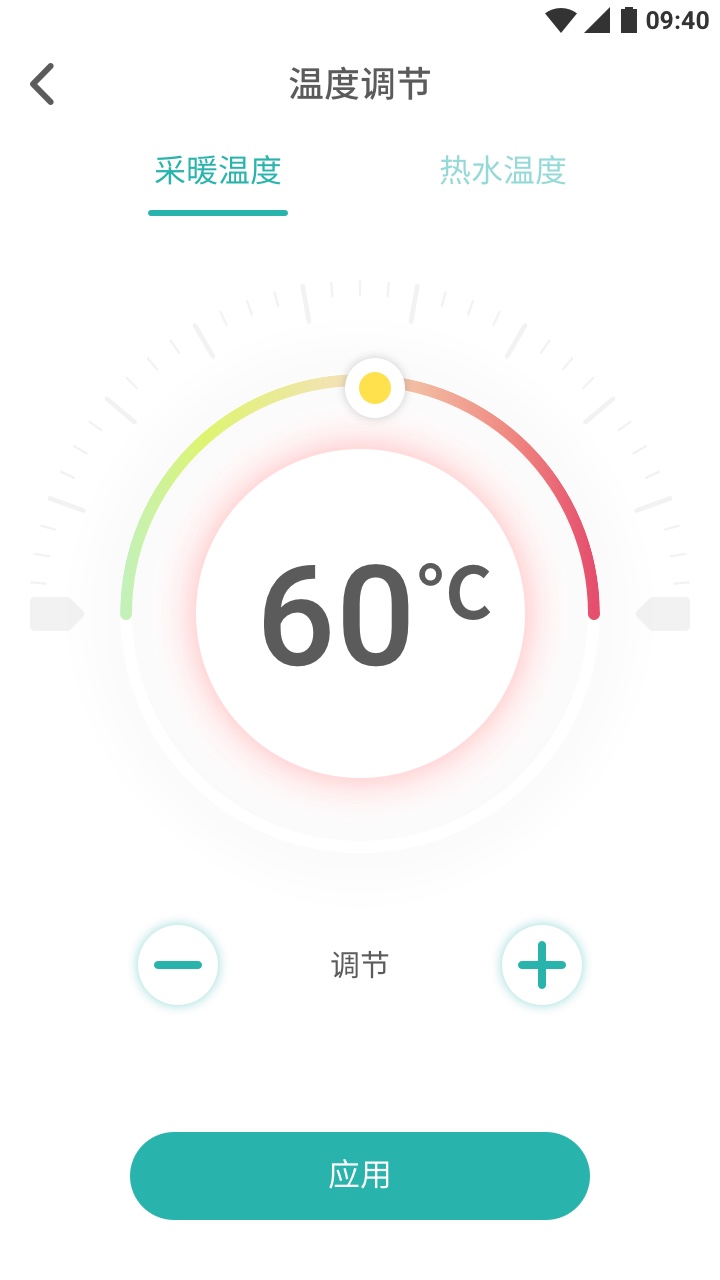Image resolution: width=720 pixels, height=1280 pixels.
Task: Switch to the 热水温度 tab
Action: 500,170
